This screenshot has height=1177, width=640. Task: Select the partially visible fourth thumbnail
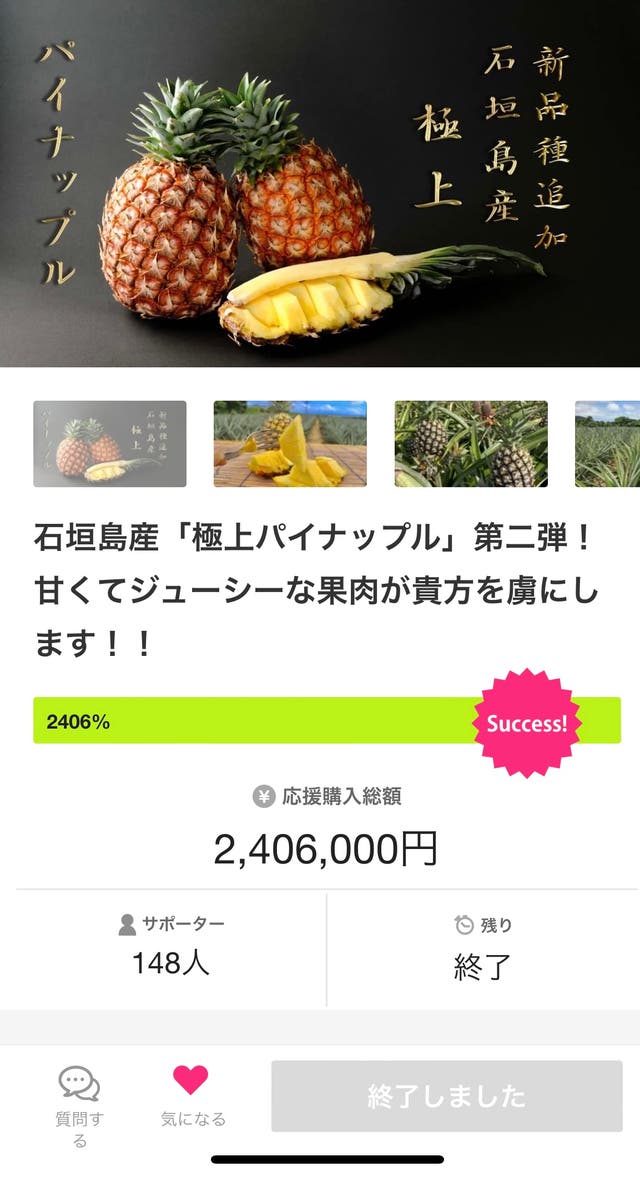point(608,444)
